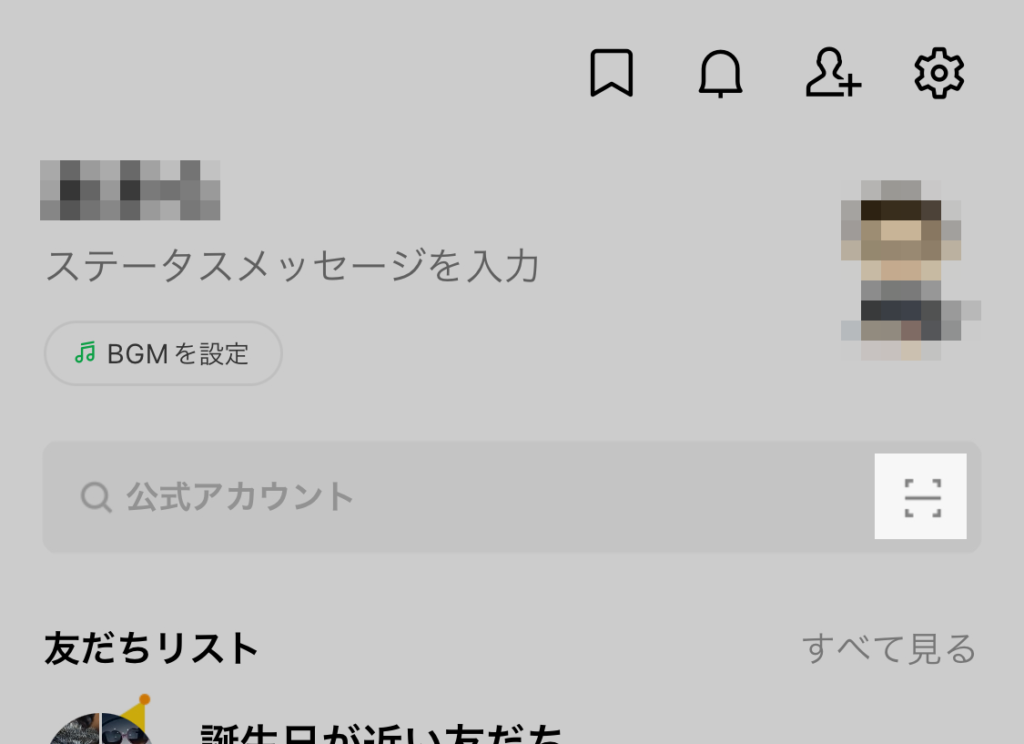Image resolution: width=1024 pixels, height=744 pixels.
Task: Open your profile picture
Action: (x=907, y=270)
